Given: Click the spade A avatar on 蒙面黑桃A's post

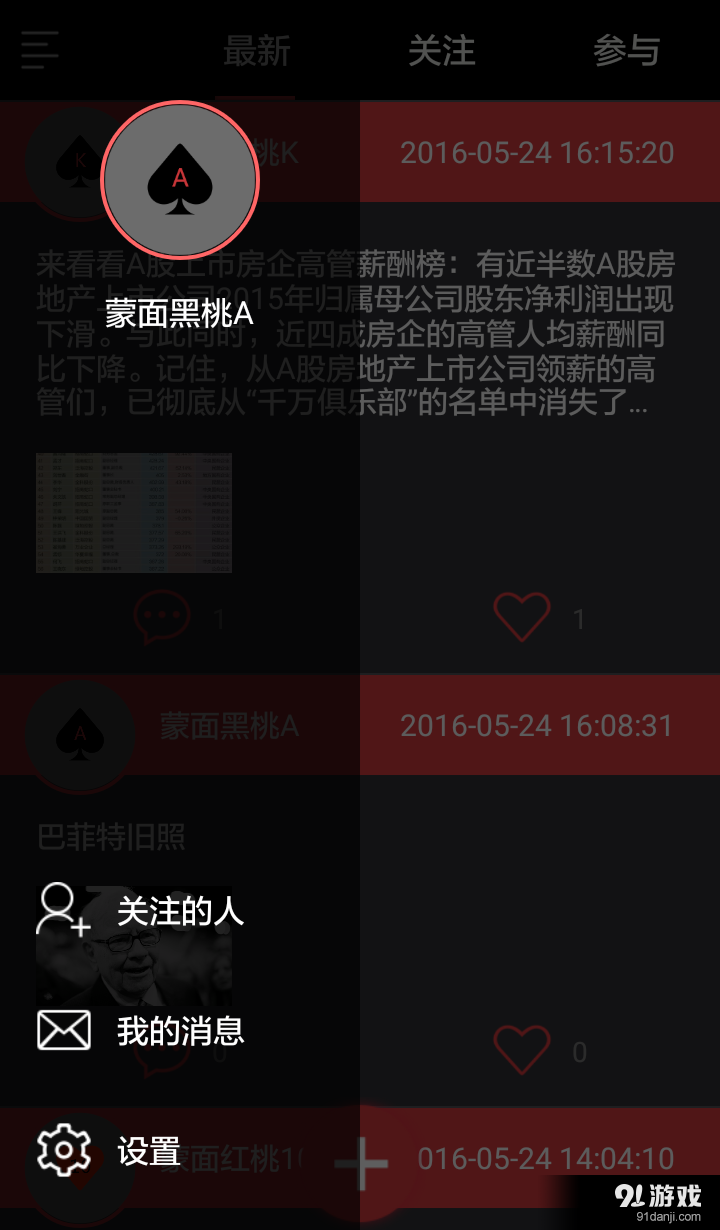Looking at the screenshot, I should click(x=80, y=726).
